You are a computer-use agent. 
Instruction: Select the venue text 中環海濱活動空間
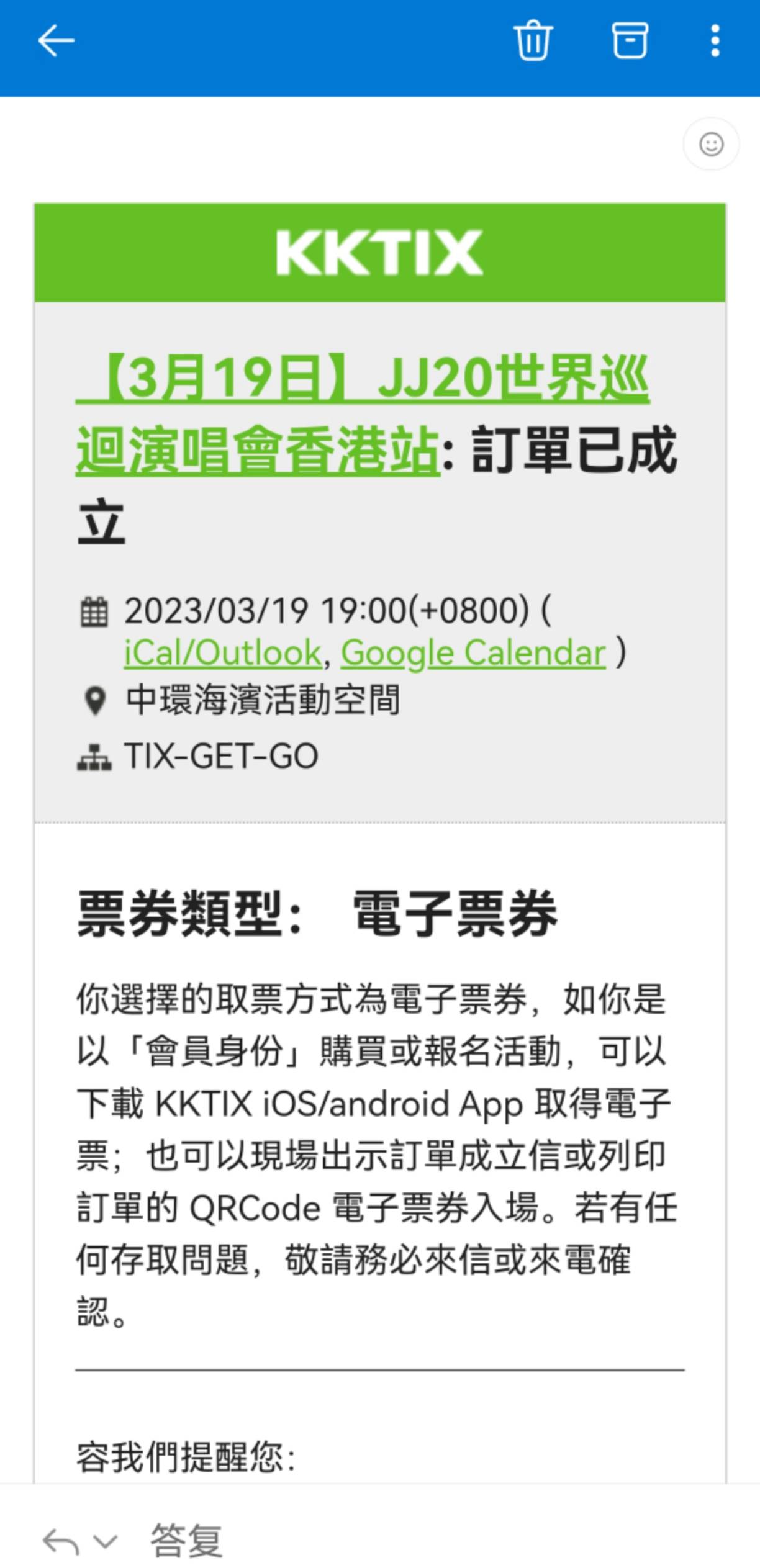click(x=261, y=700)
